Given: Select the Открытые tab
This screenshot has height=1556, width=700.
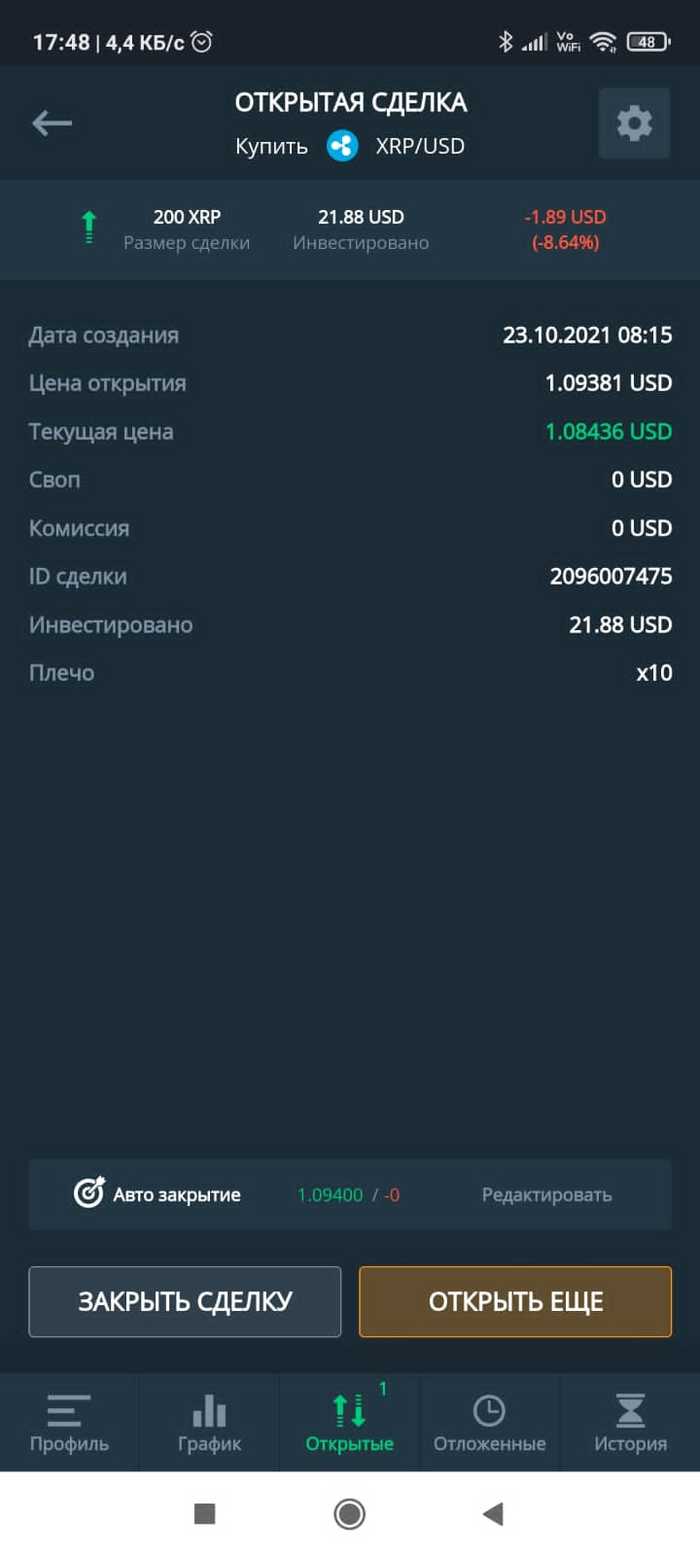Looking at the screenshot, I should [x=349, y=1422].
